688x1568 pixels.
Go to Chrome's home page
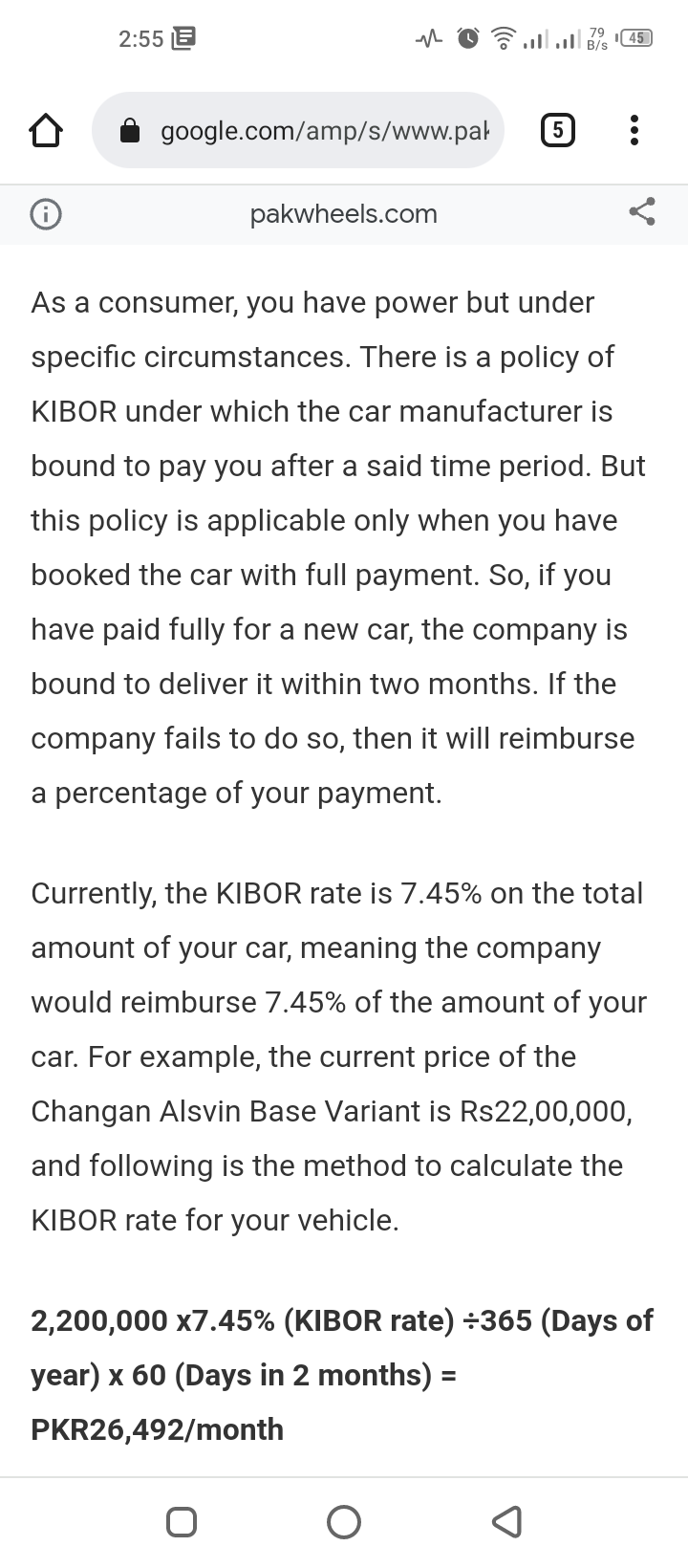[x=46, y=130]
